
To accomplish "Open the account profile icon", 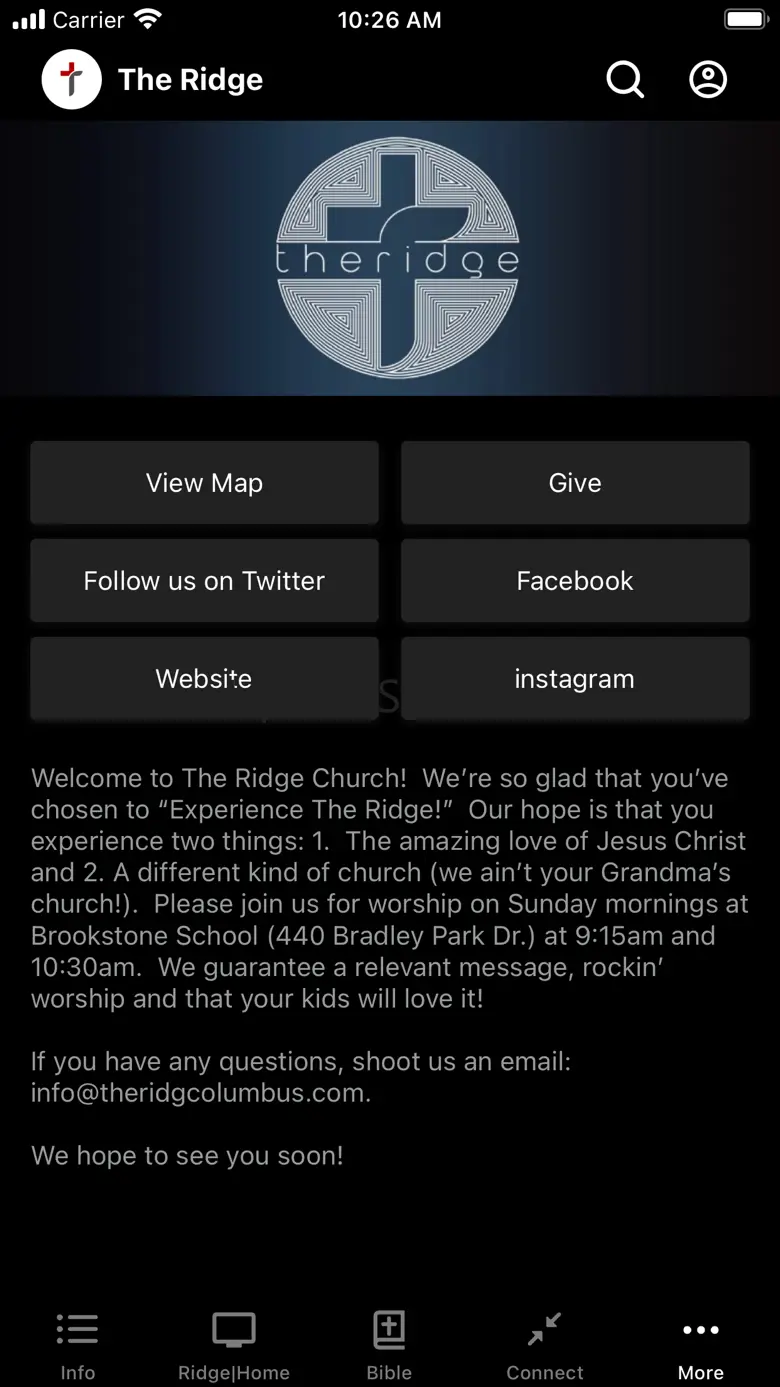I will coord(708,80).
